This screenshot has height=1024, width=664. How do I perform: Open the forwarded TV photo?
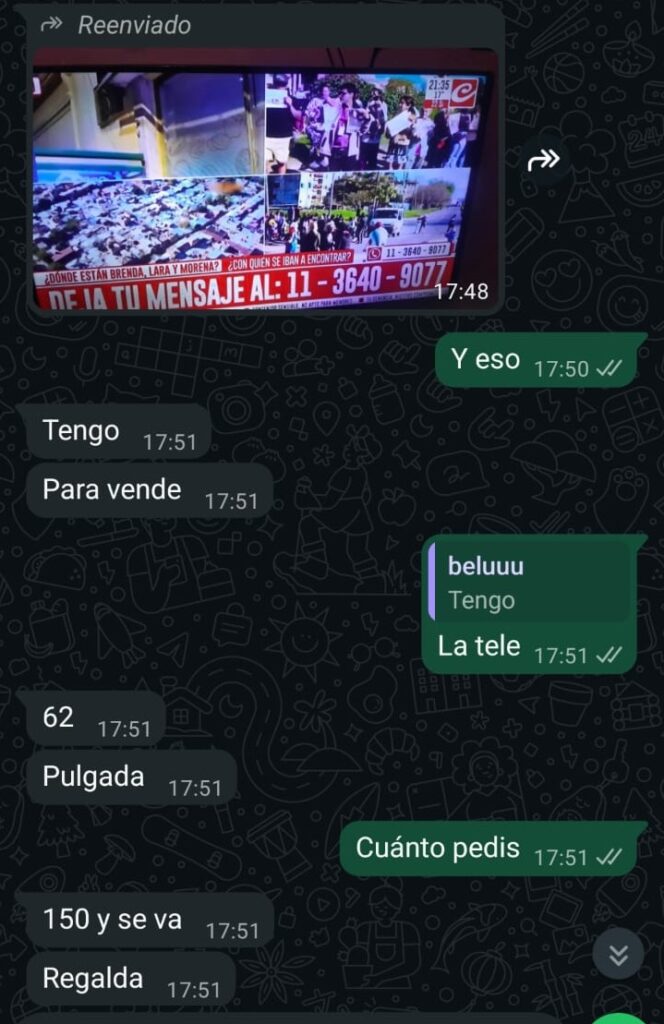[x=264, y=180]
